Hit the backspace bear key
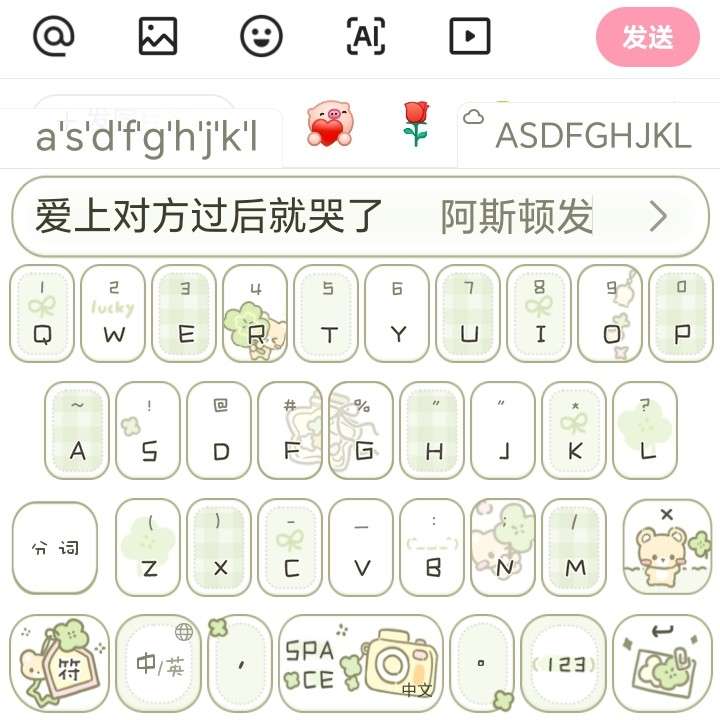The width and height of the screenshot is (720, 720). click(x=667, y=548)
